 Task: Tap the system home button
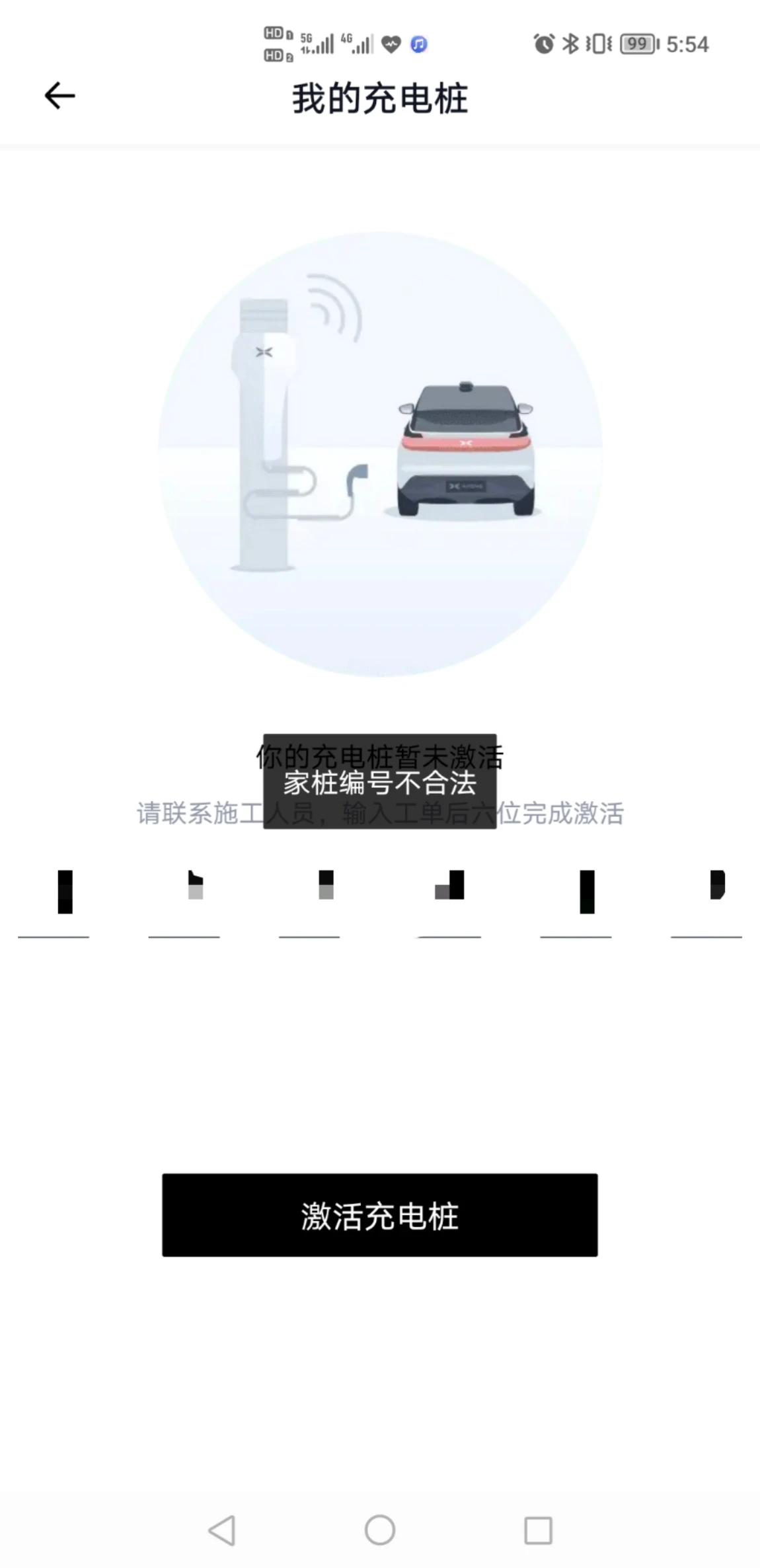(x=380, y=1530)
